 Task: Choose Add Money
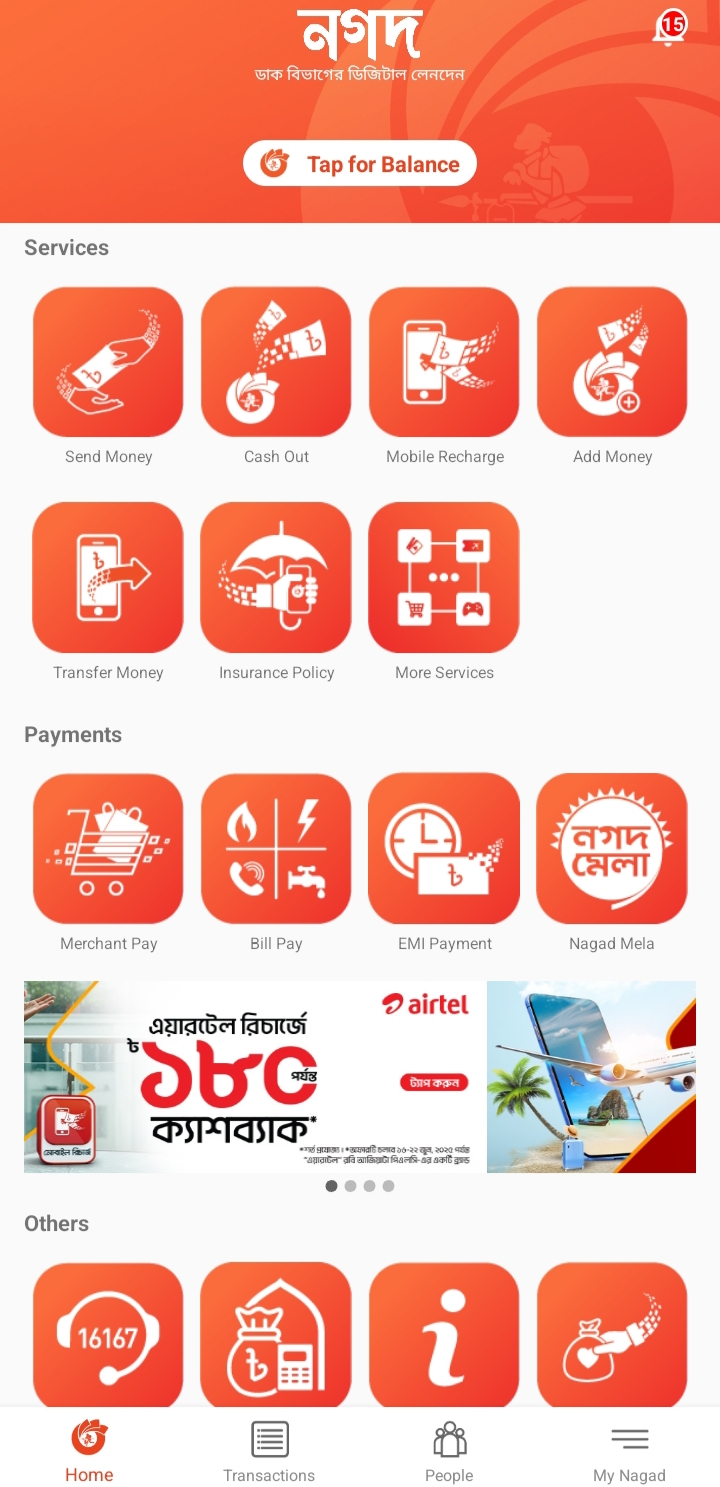click(x=612, y=362)
